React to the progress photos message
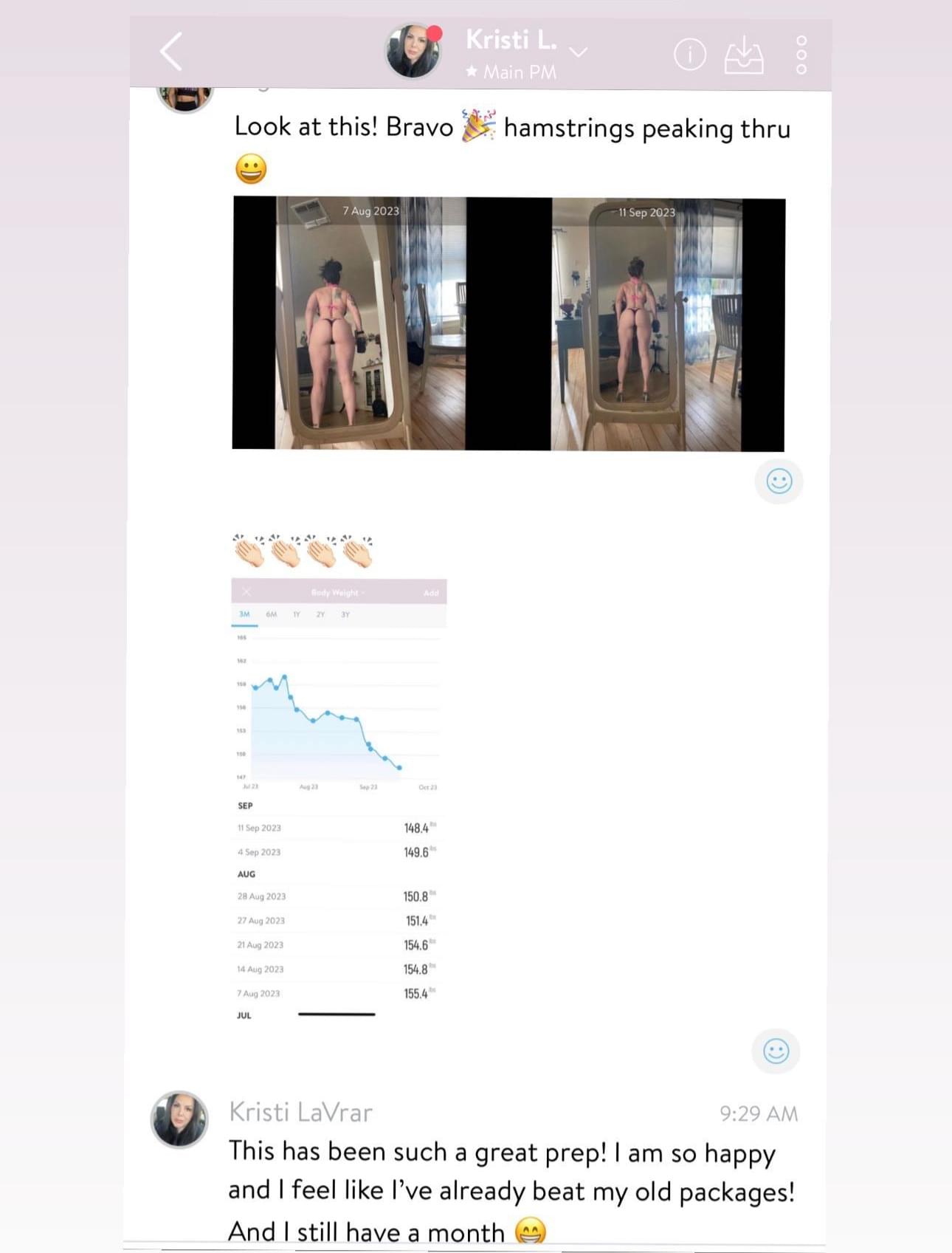This screenshot has height=1253, width=952. (779, 481)
